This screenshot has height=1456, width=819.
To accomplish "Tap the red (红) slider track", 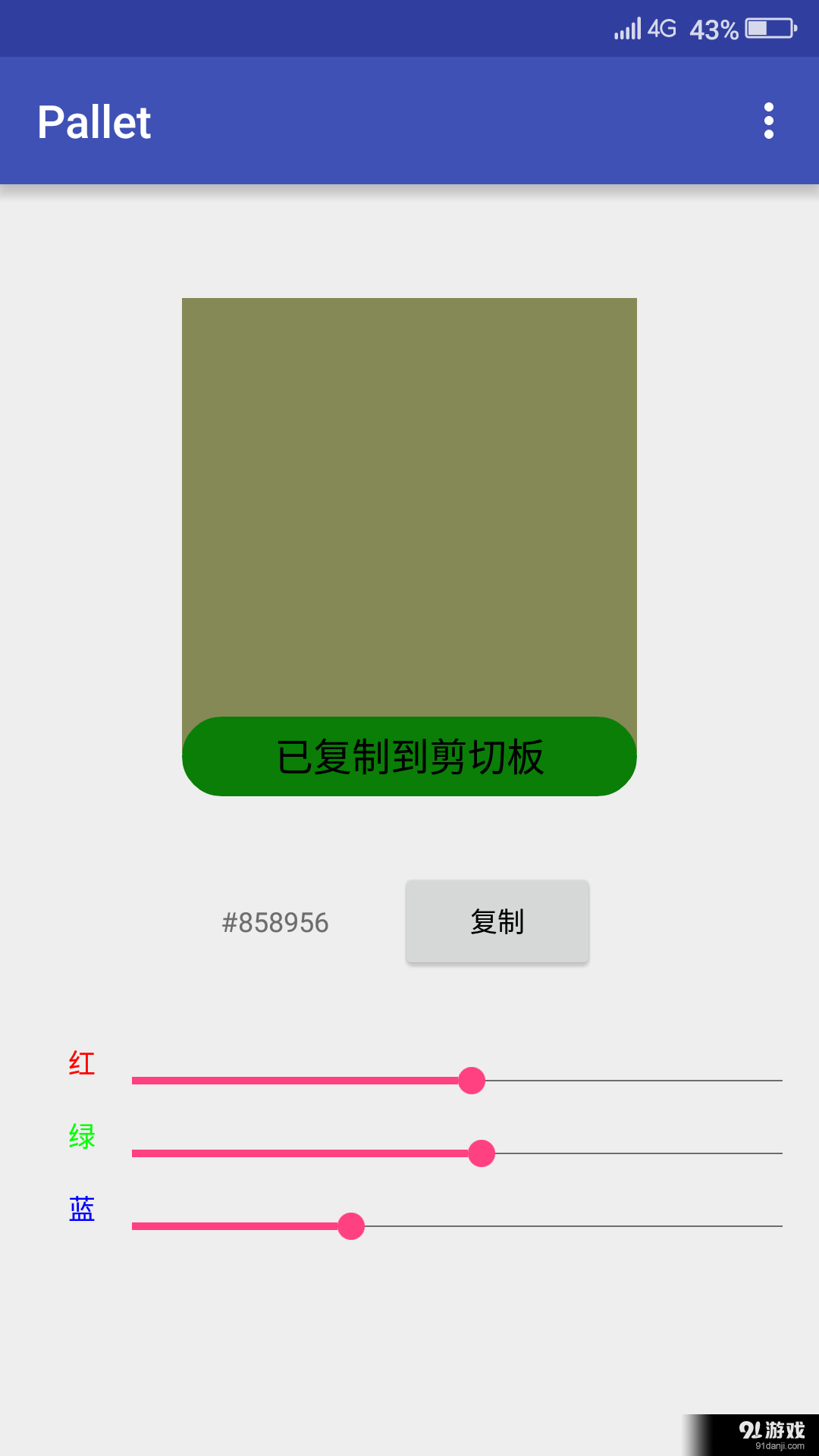I will (457, 1081).
